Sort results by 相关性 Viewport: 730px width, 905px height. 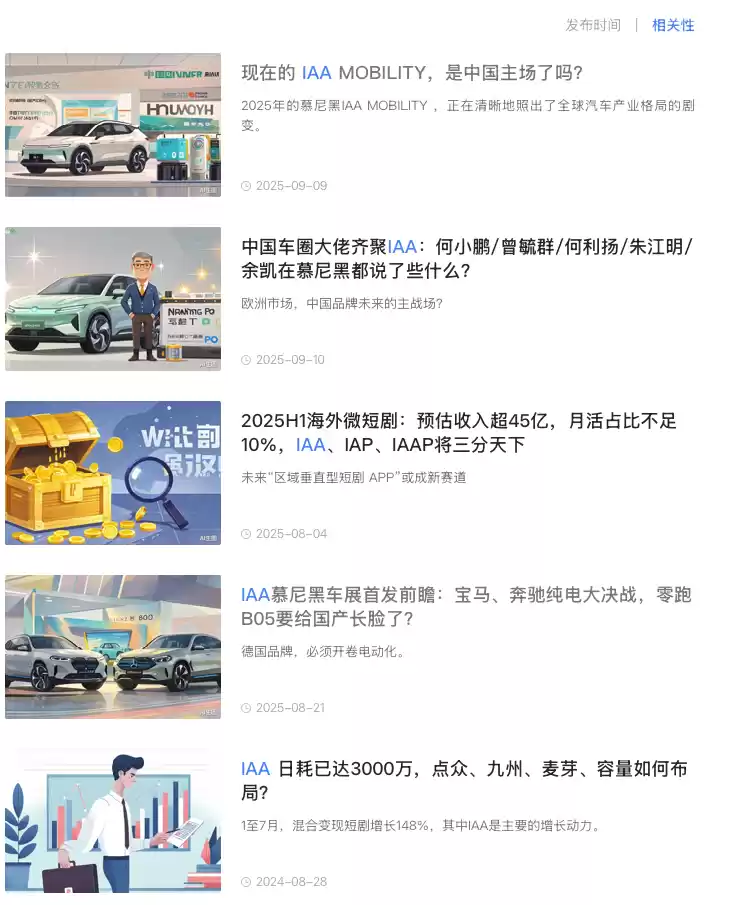(x=673, y=25)
